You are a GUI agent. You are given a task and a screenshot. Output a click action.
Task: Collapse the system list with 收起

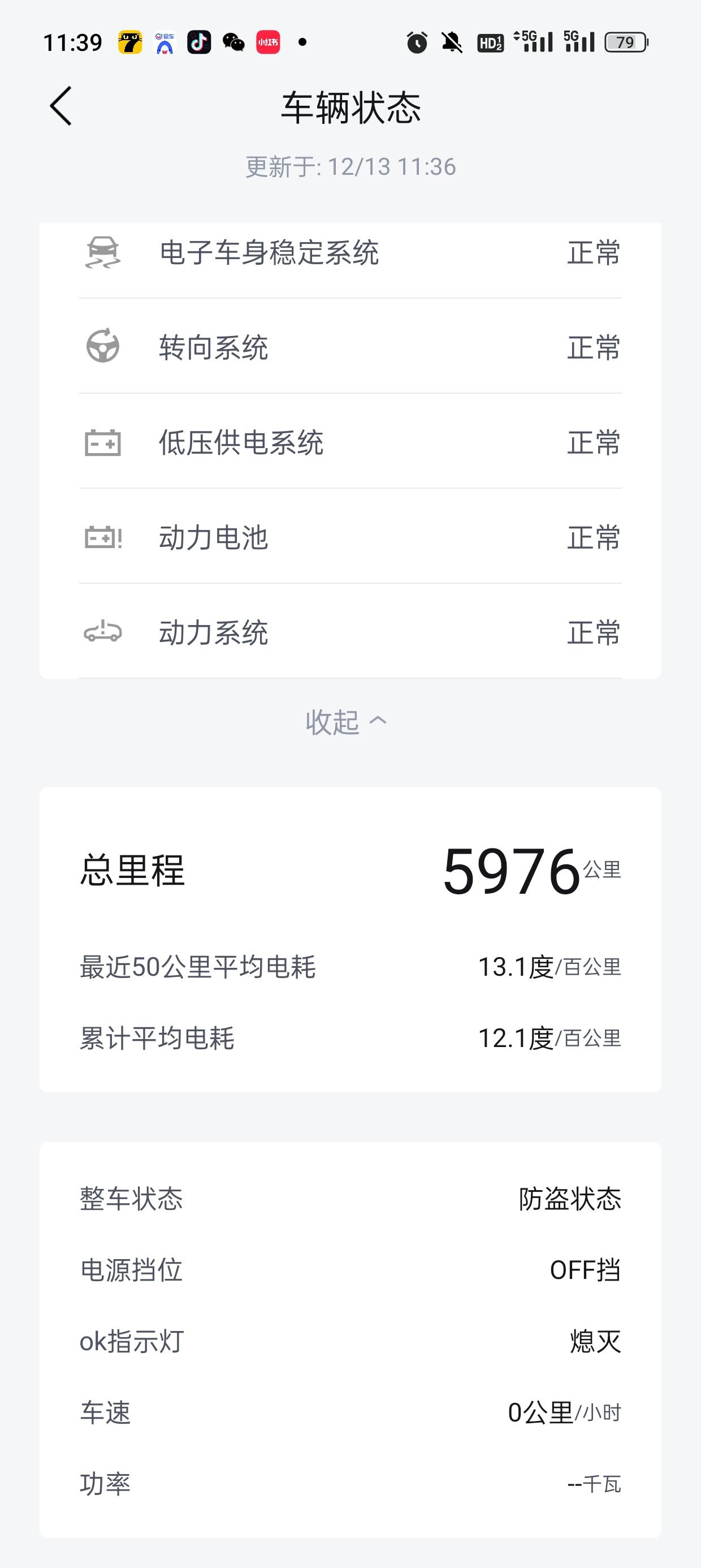346,722
